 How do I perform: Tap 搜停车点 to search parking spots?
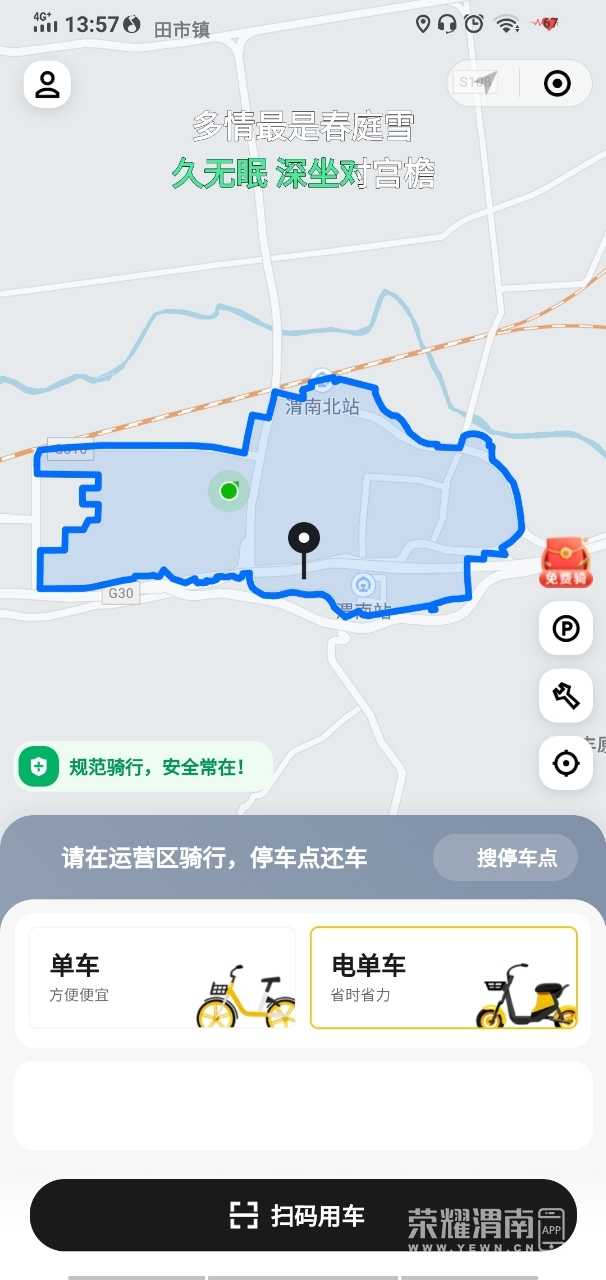click(505, 858)
